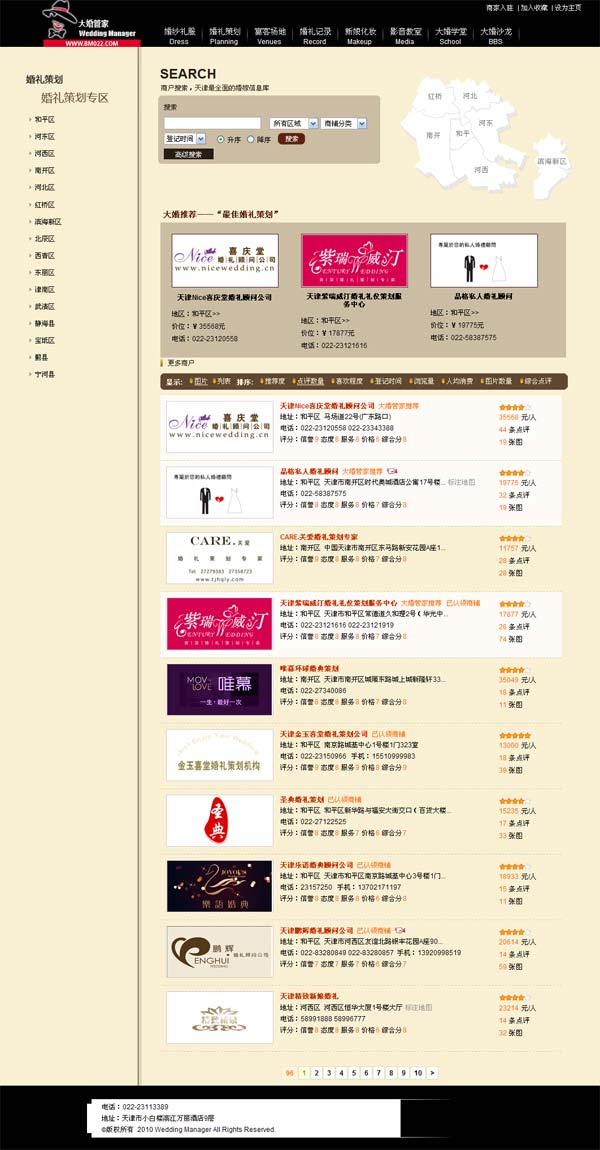
Task: Open 高级搜索 advanced search
Action: (x=188, y=154)
